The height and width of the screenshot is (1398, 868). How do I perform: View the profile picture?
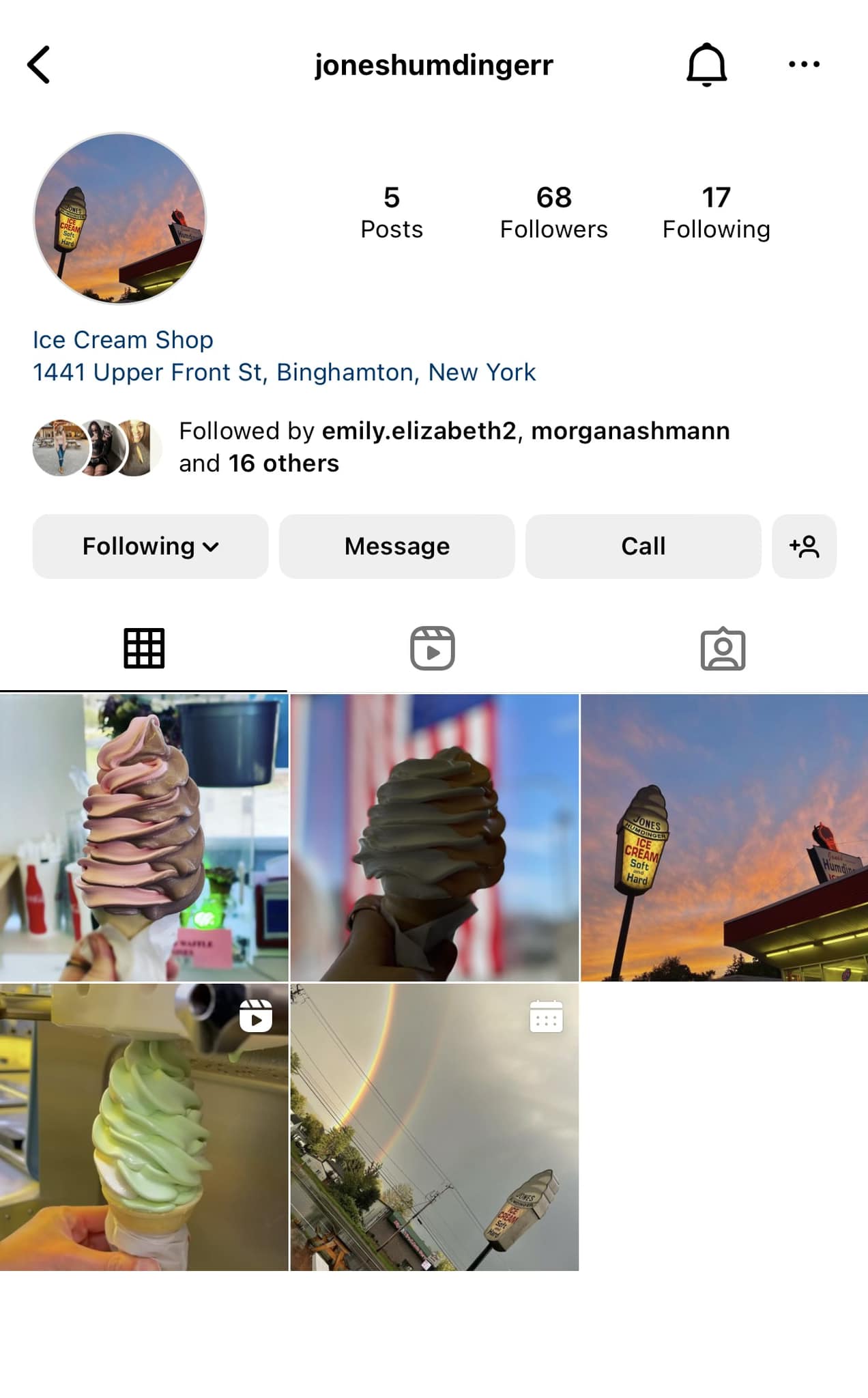coord(120,218)
